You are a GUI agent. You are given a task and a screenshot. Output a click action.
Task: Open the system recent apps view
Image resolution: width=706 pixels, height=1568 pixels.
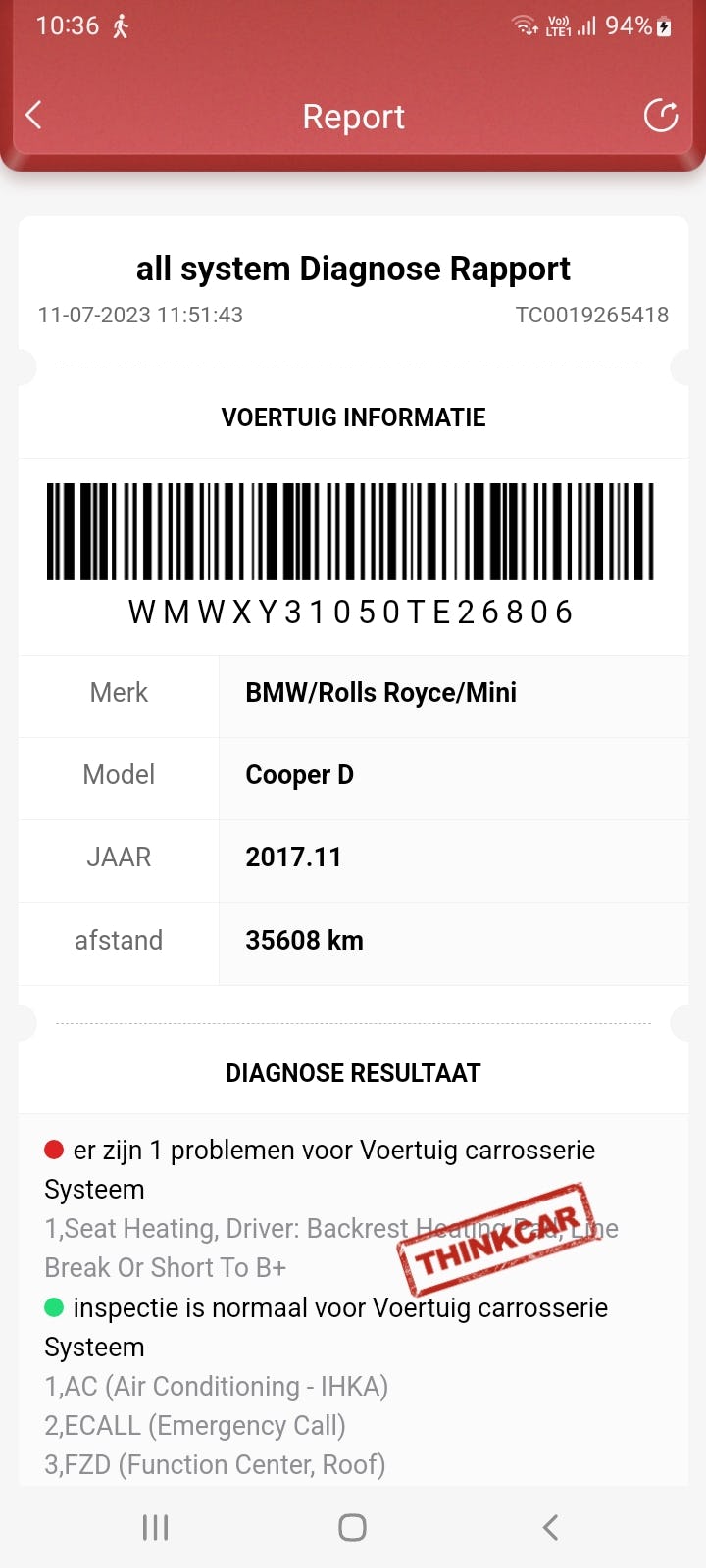coord(156,1527)
